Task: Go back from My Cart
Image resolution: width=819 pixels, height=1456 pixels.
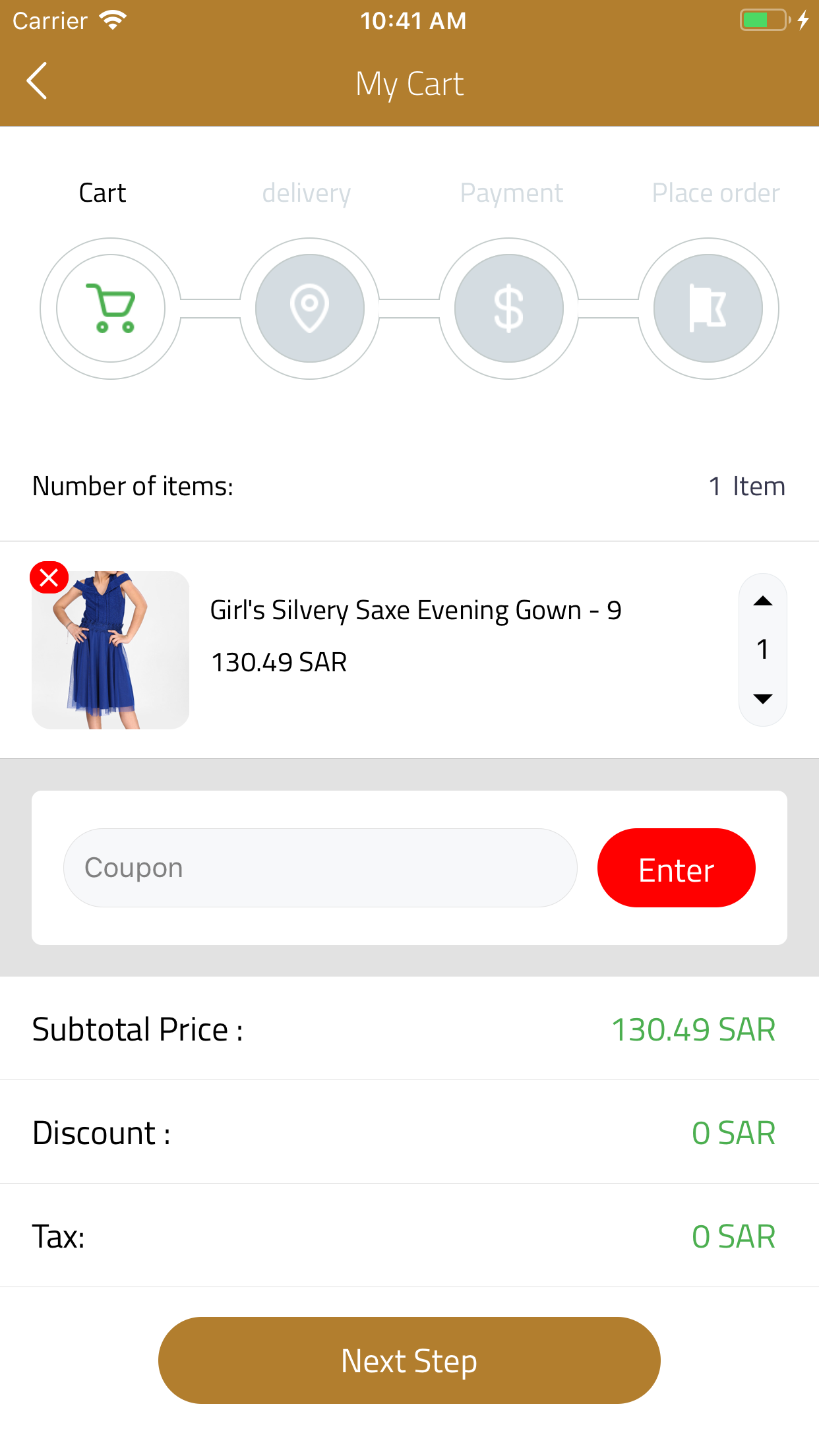Action: [37, 81]
